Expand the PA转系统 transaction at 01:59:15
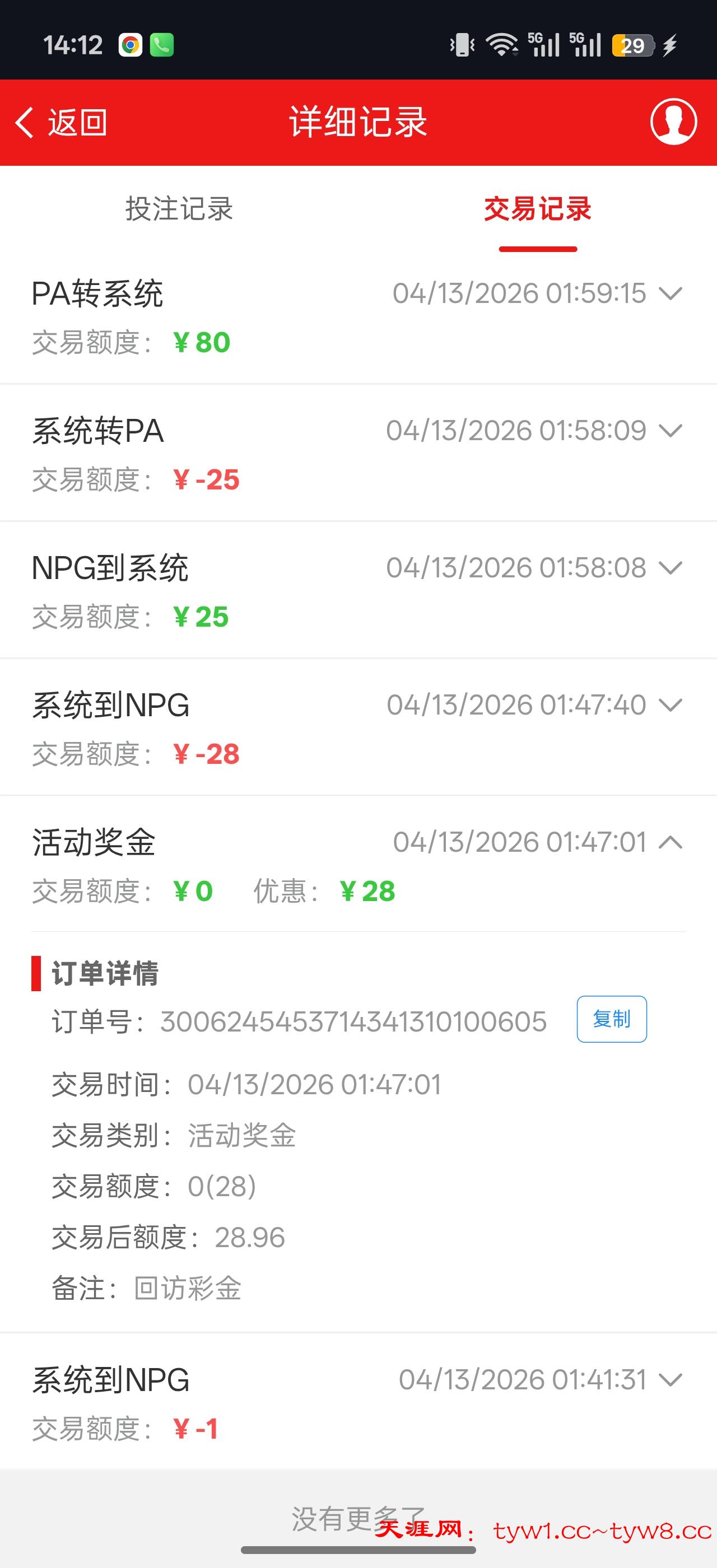Image resolution: width=717 pixels, height=1568 pixels. 670,294
